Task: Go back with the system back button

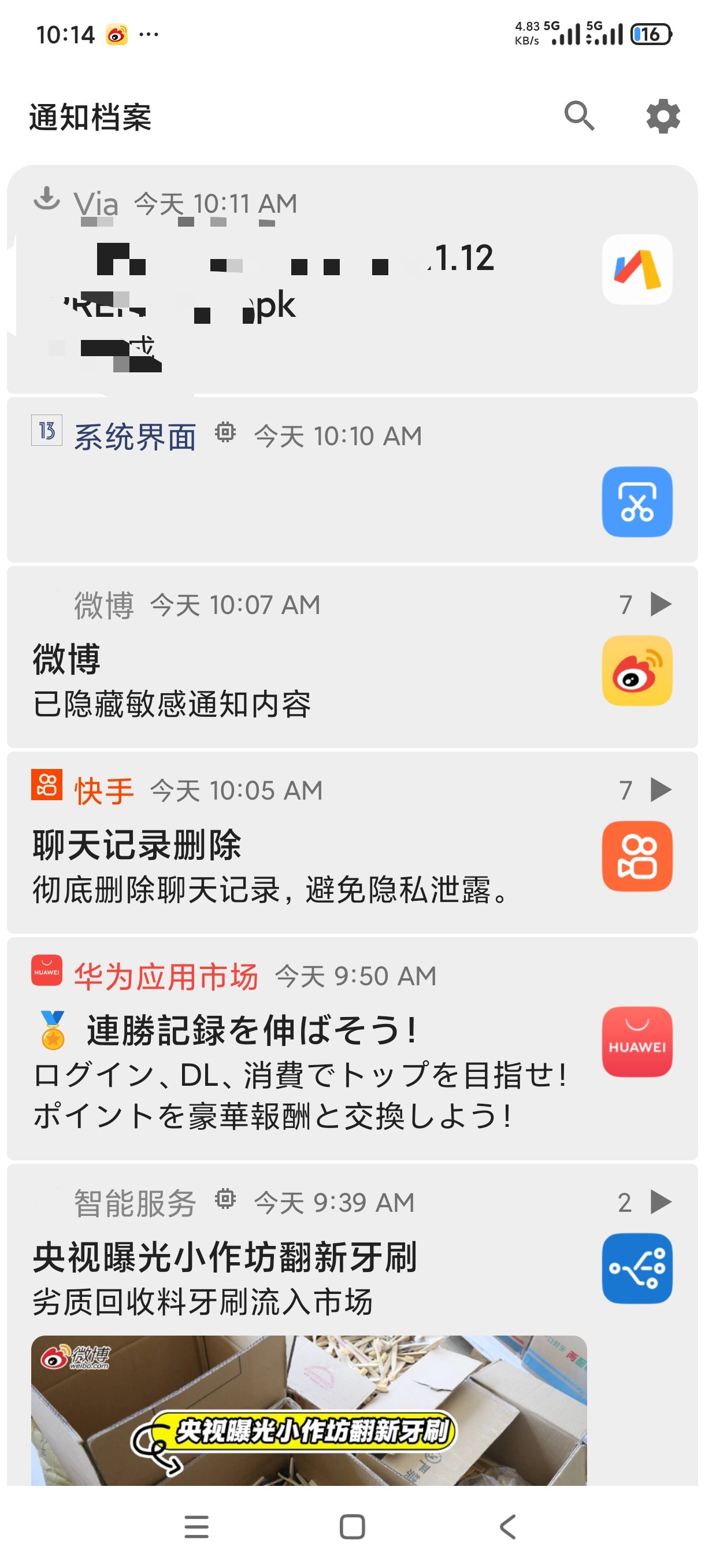Action: pos(507,1526)
